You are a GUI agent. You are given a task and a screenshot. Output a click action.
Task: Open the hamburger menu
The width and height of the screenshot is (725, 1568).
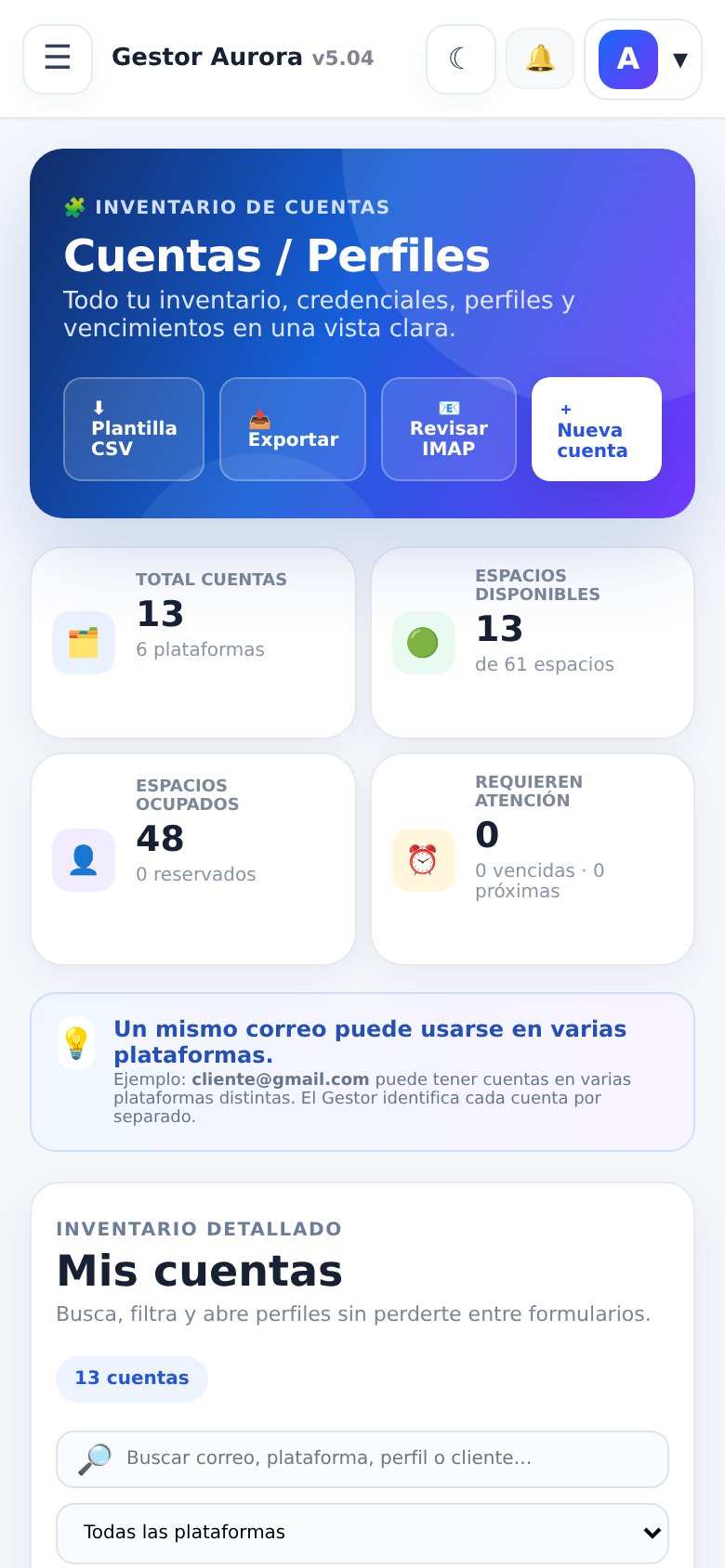click(x=58, y=59)
